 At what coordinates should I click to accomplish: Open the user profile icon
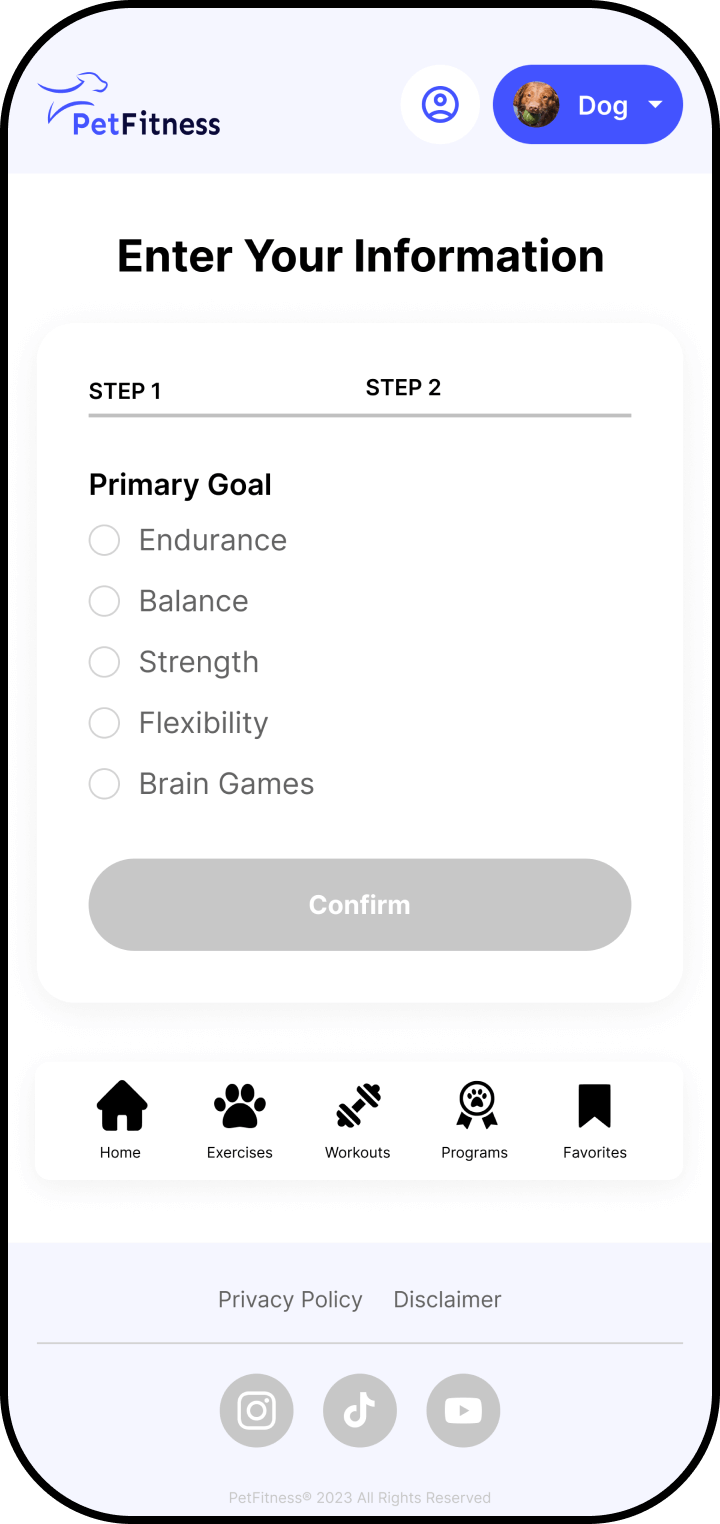pyautogui.click(x=440, y=105)
